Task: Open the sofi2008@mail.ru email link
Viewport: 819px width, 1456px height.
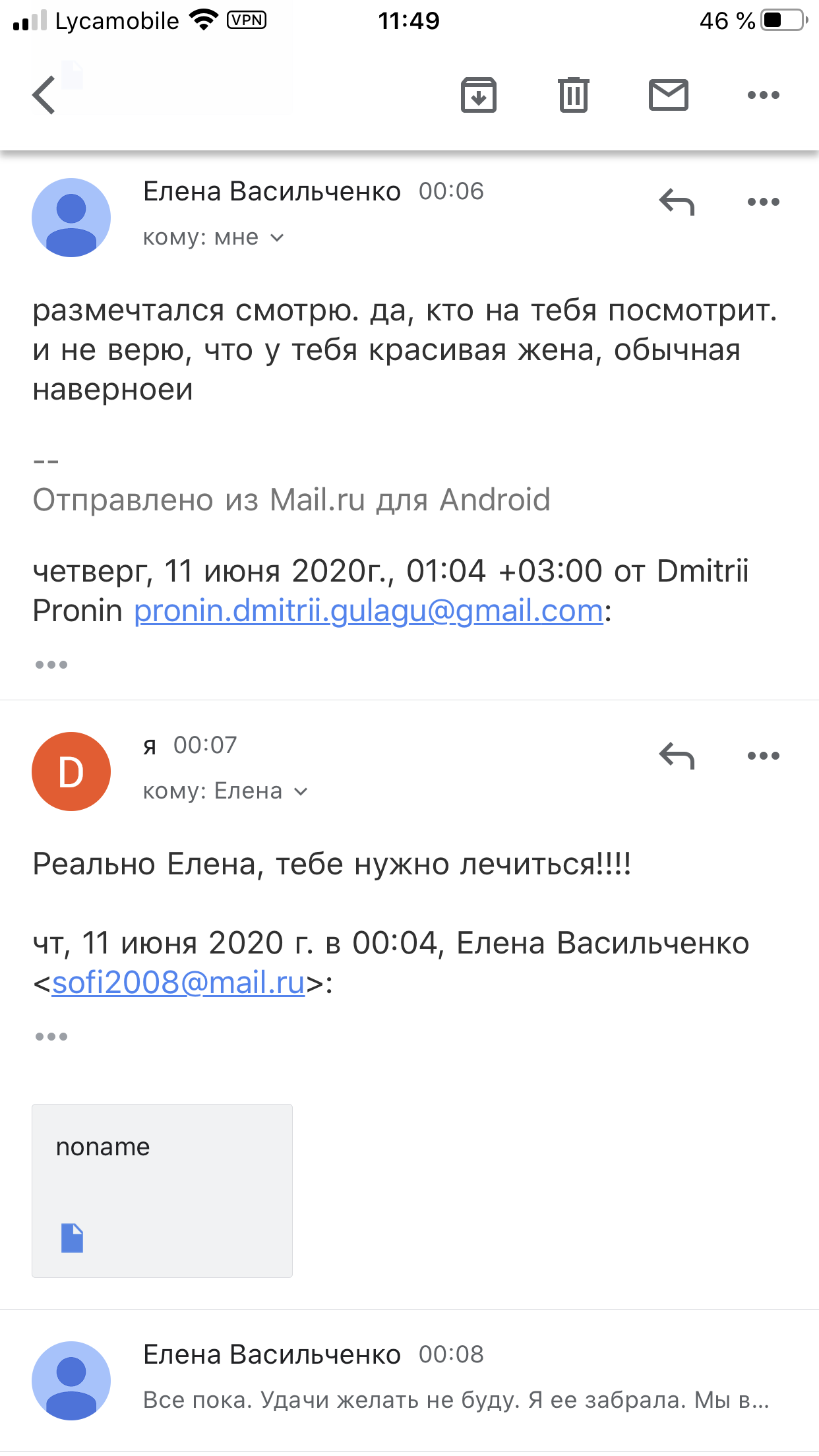Action: (x=178, y=983)
